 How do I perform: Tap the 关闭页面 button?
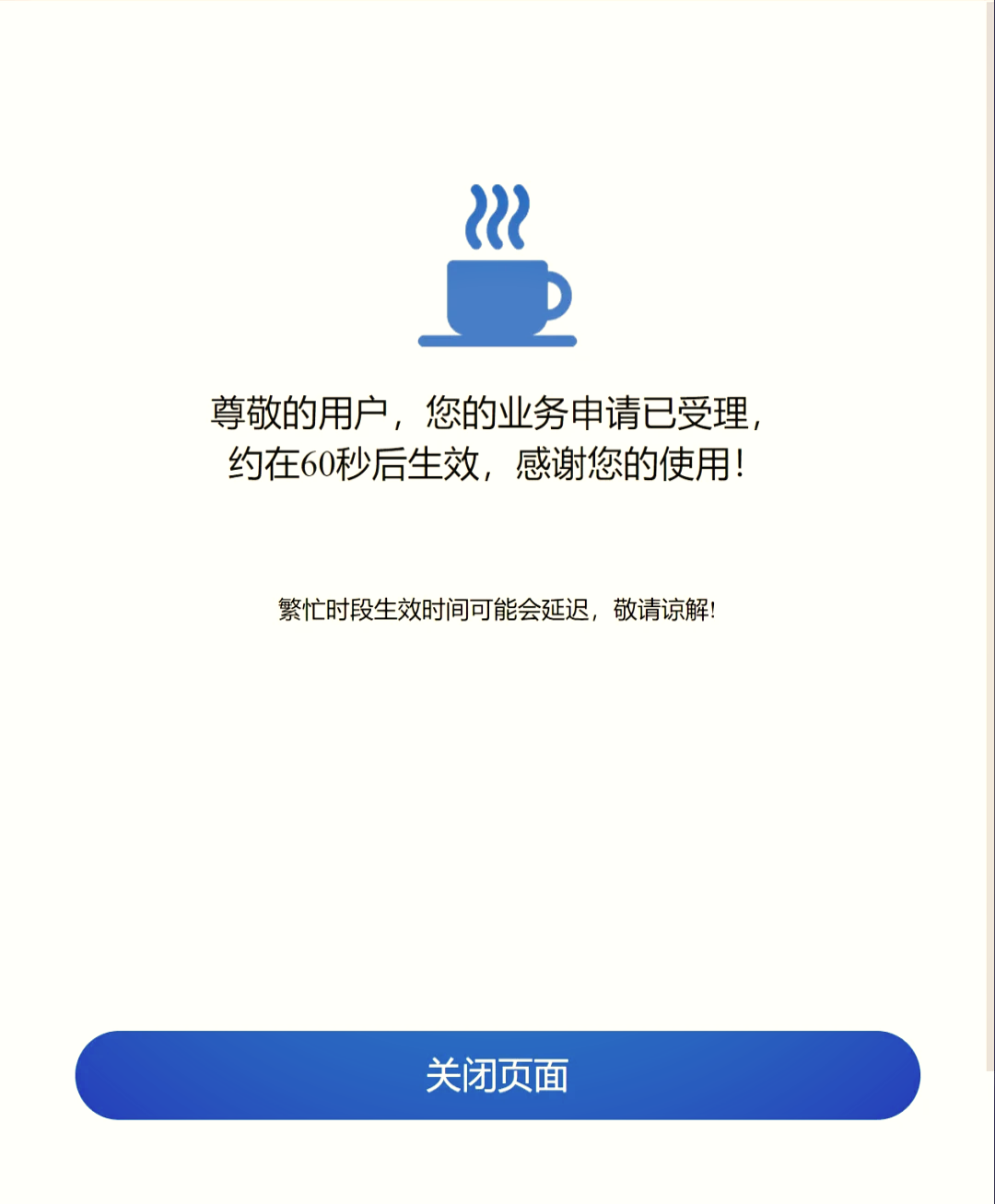[x=497, y=1075]
